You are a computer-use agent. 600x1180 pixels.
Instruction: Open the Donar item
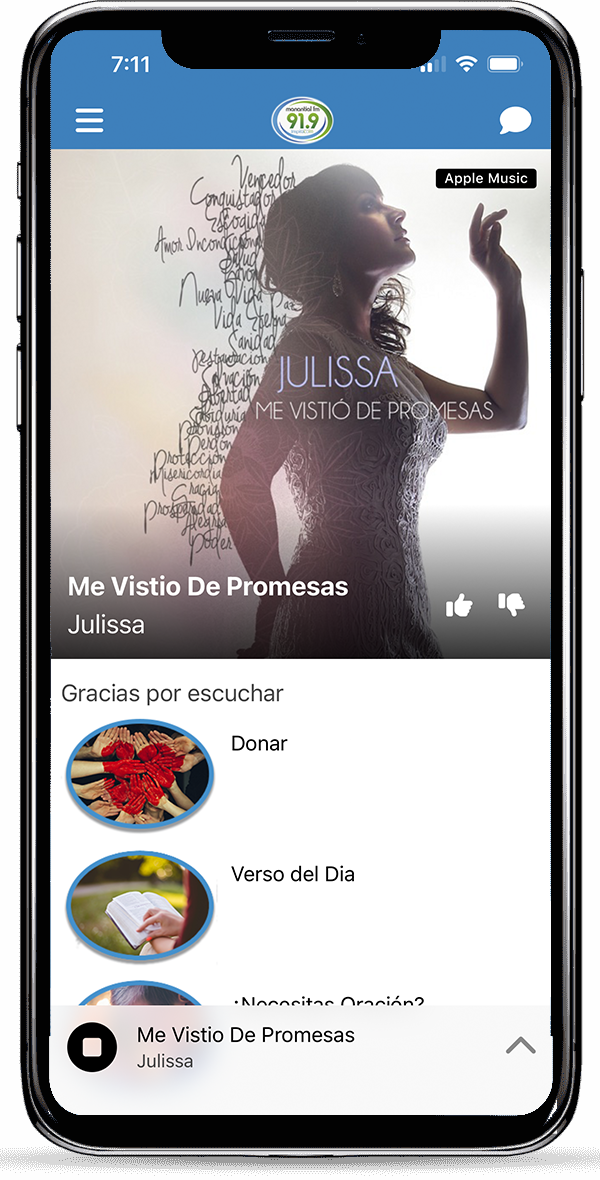coord(259,744)
